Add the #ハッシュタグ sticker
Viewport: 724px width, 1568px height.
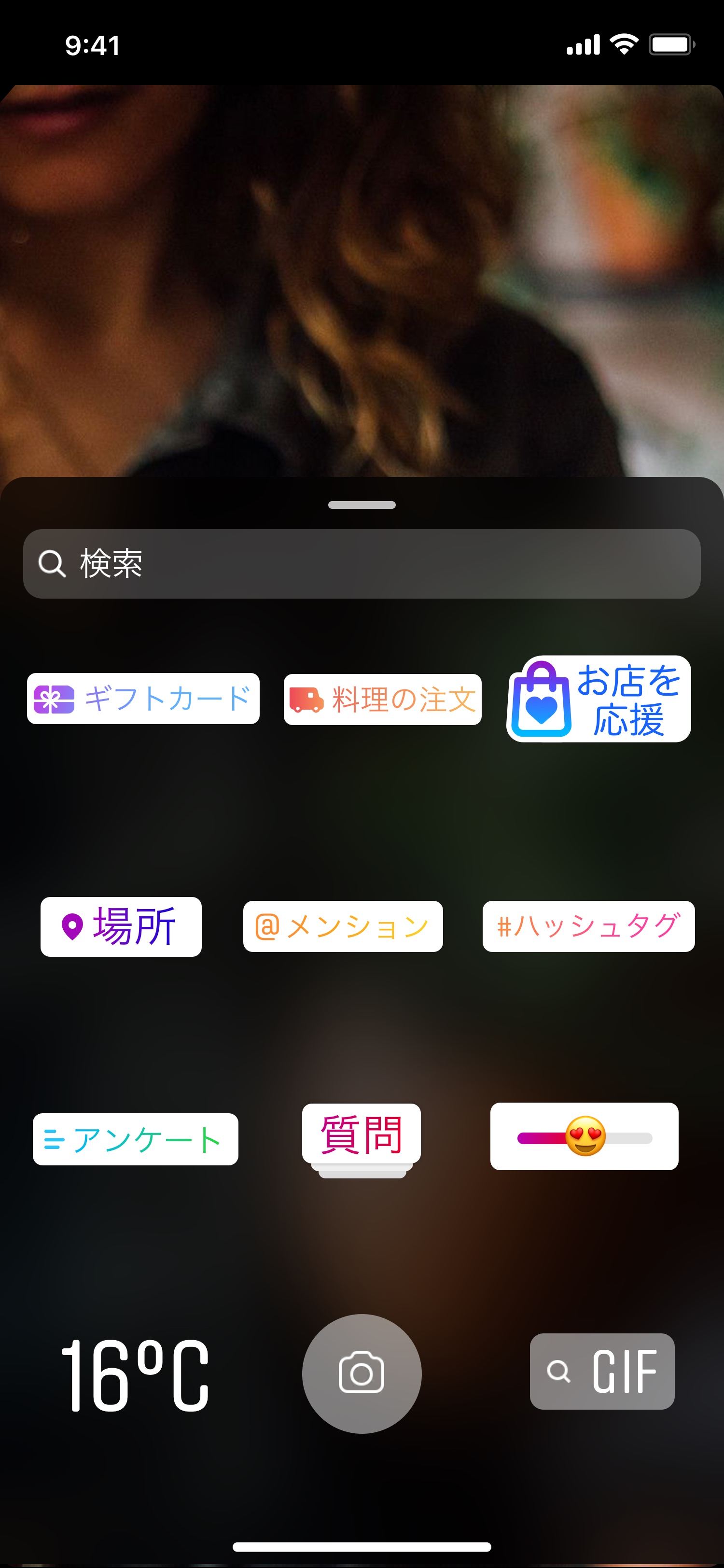coord(588,926)
